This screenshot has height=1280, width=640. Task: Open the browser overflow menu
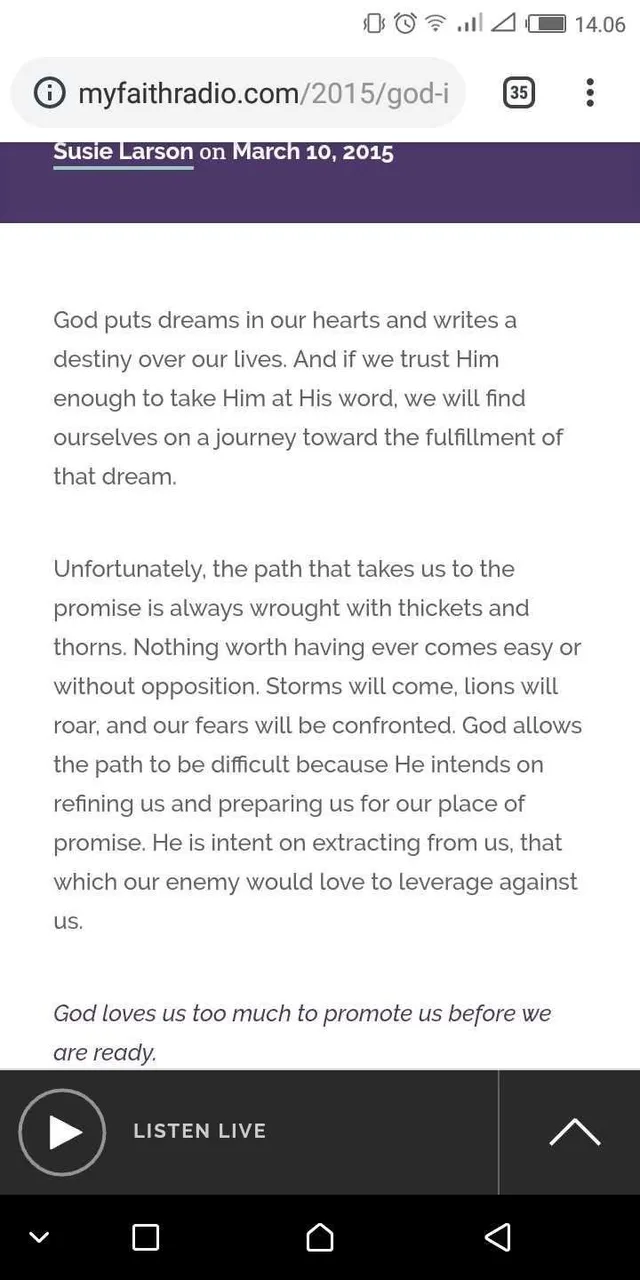[590, 93]
